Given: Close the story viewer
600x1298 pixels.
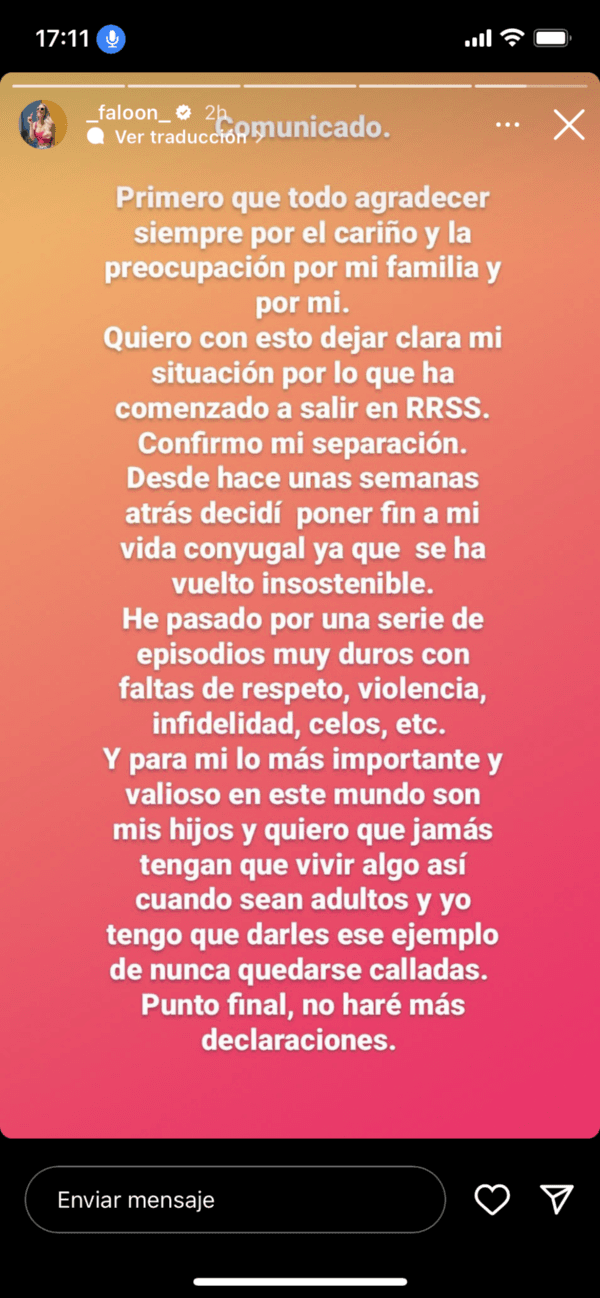Looking at the screenshot, I should [x=569, y=125].
